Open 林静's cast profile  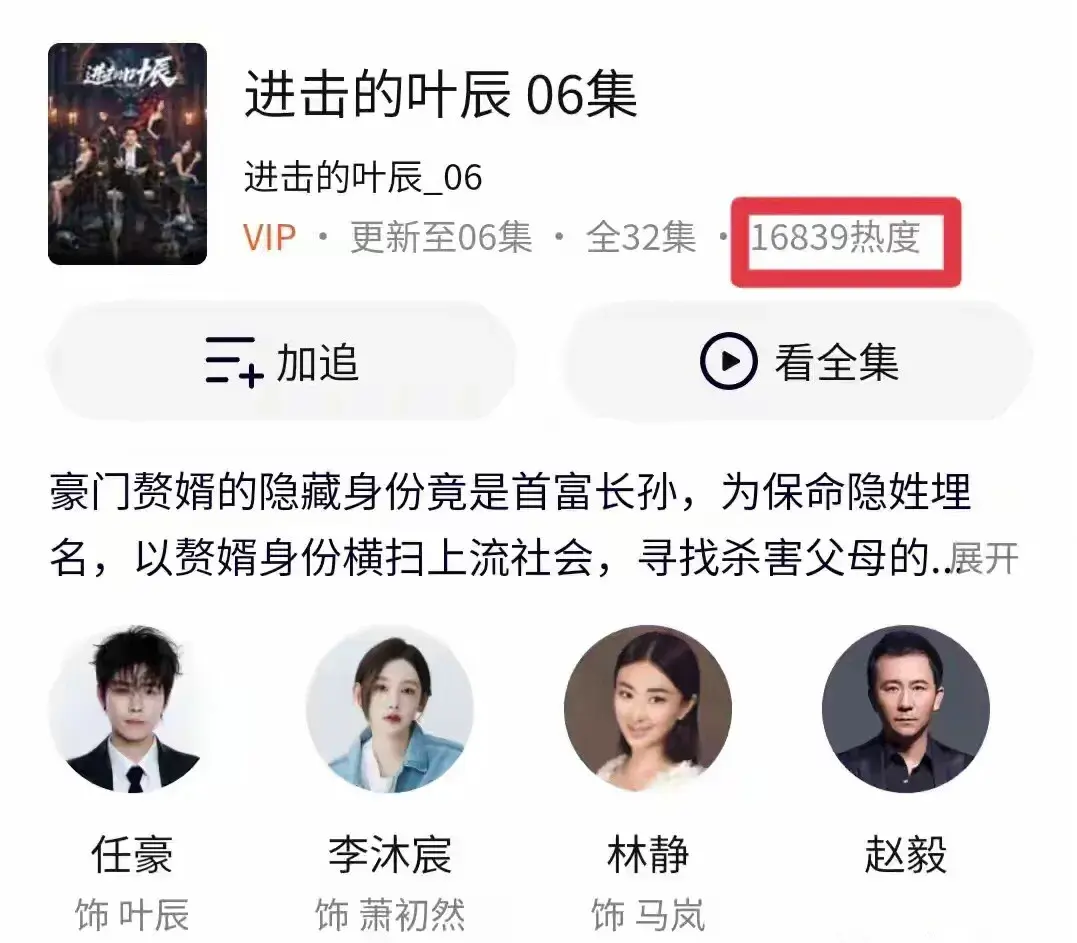click(647, 709)
